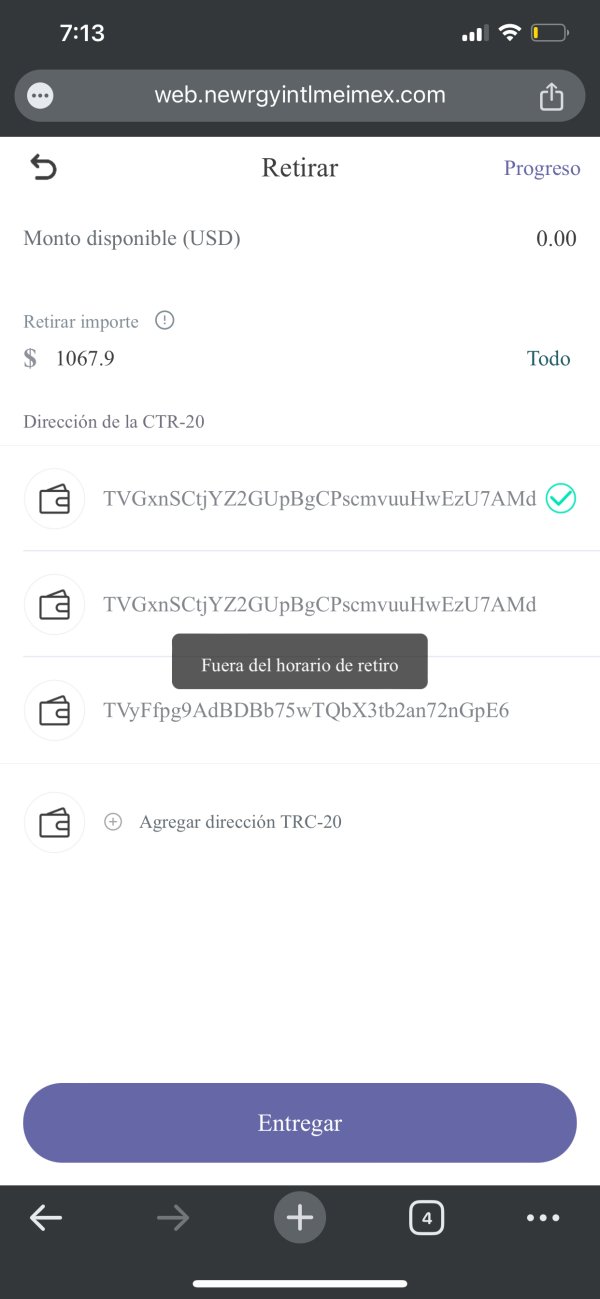Open the browser more menu
Viewport: 600px width, 1299px height.
tap(543, 1218)
